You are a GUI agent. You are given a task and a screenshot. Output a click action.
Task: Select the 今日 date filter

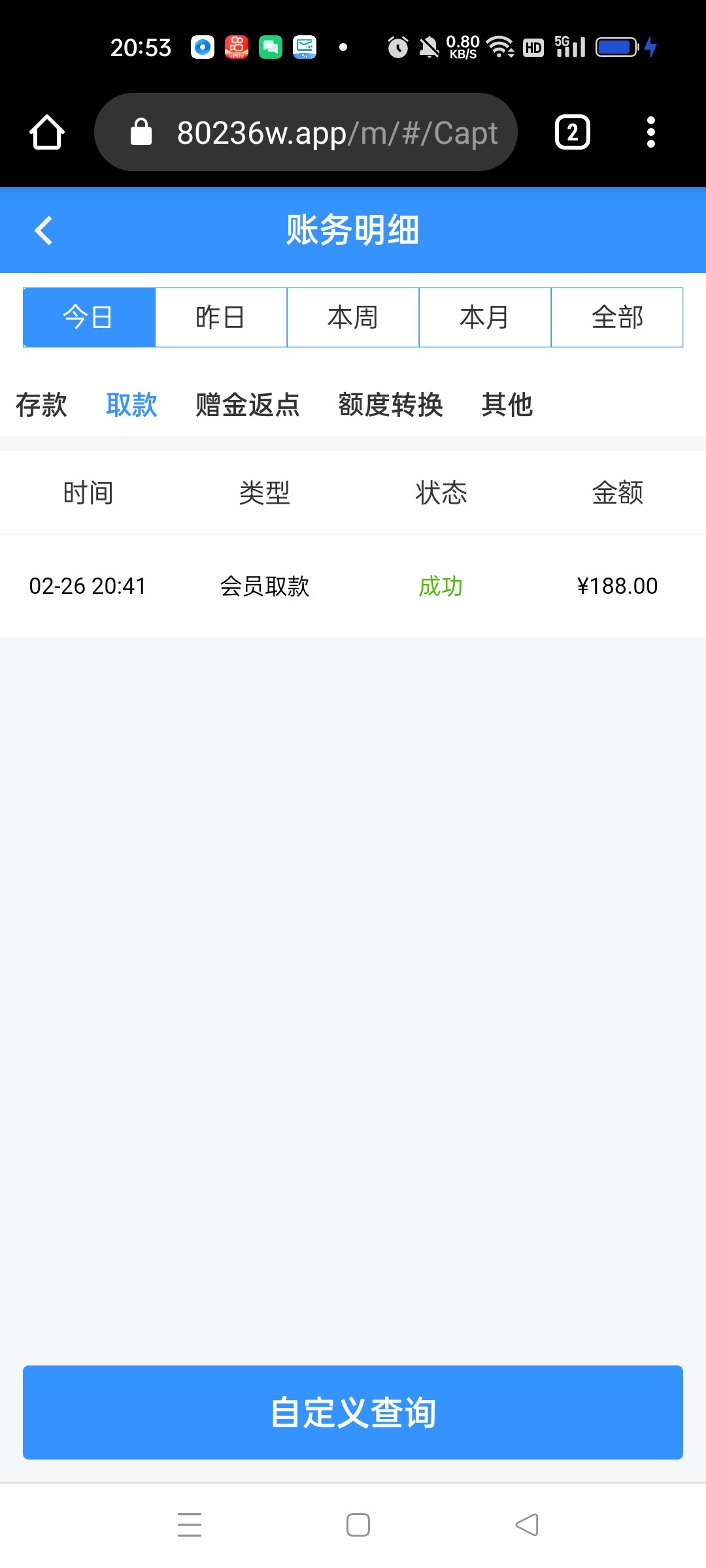[x=89, y=318]
